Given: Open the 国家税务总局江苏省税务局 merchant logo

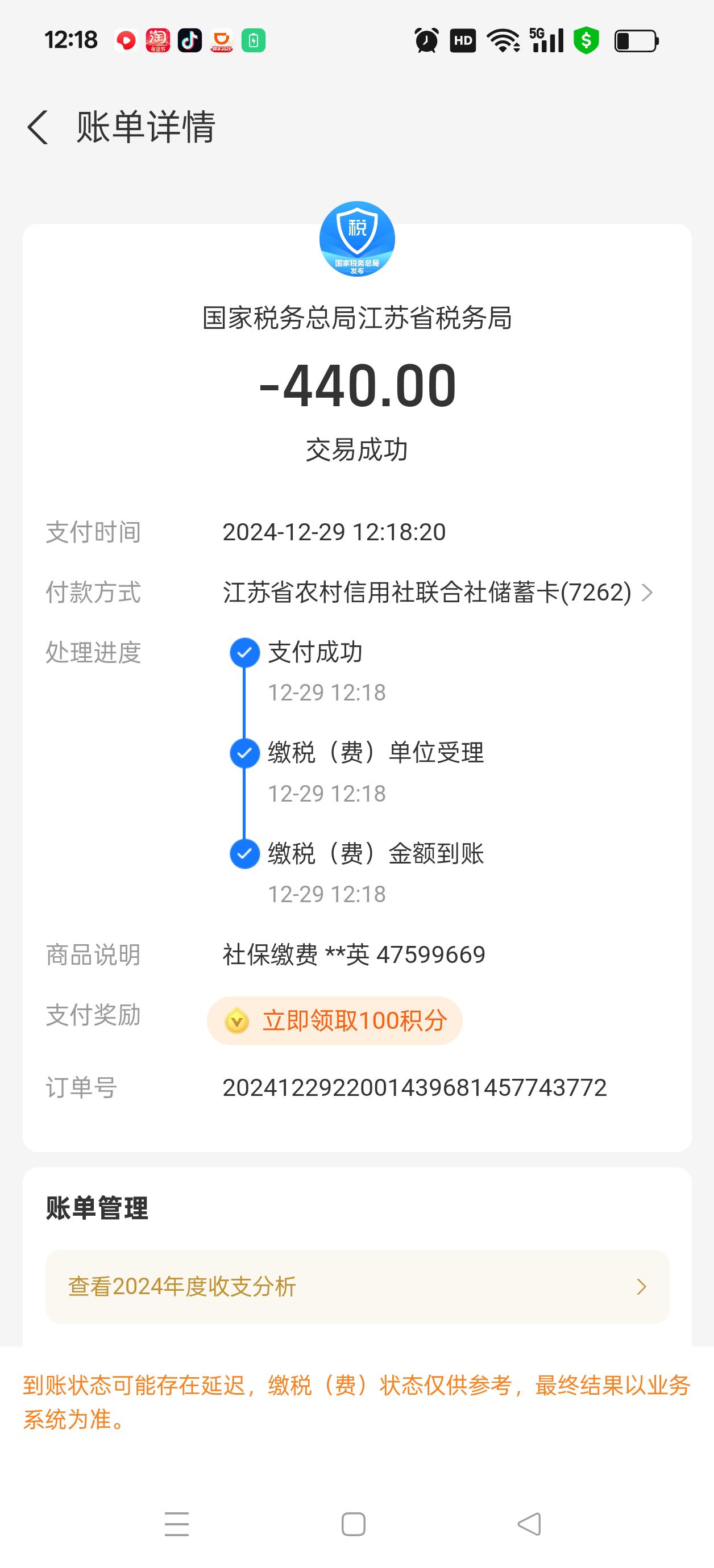Looking at the screenshot, I should pyautogui.click(x=357, y=239).
